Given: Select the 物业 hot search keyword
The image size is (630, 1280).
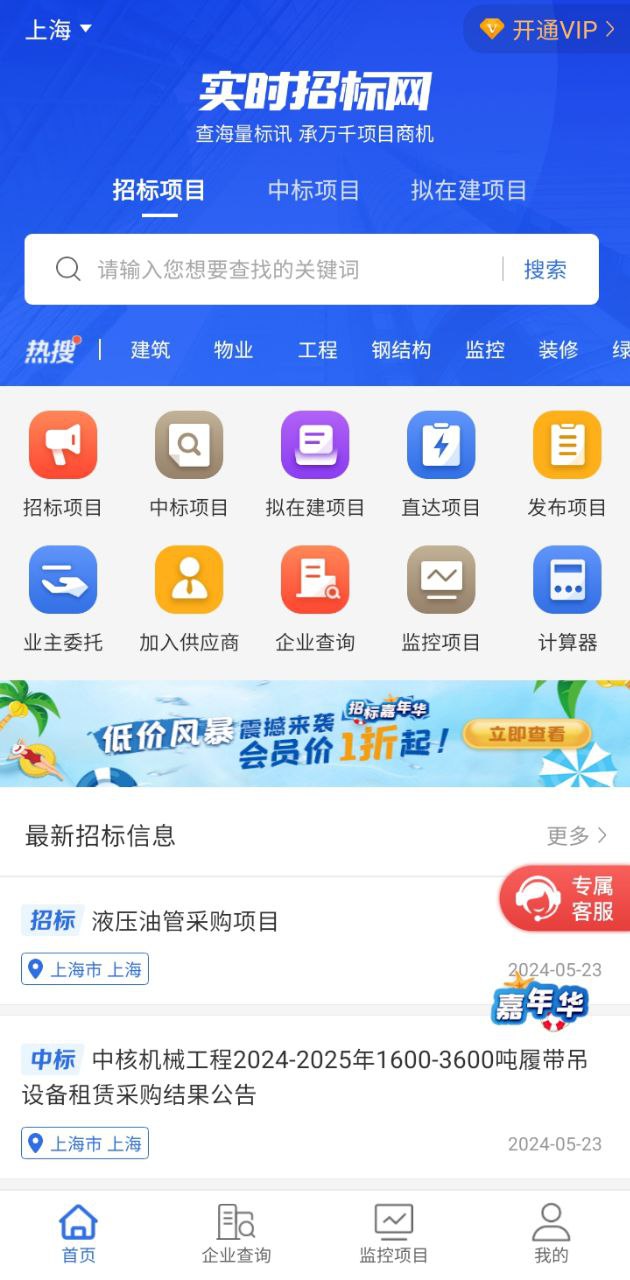Looking at the screenshot, I should (233, 350).
